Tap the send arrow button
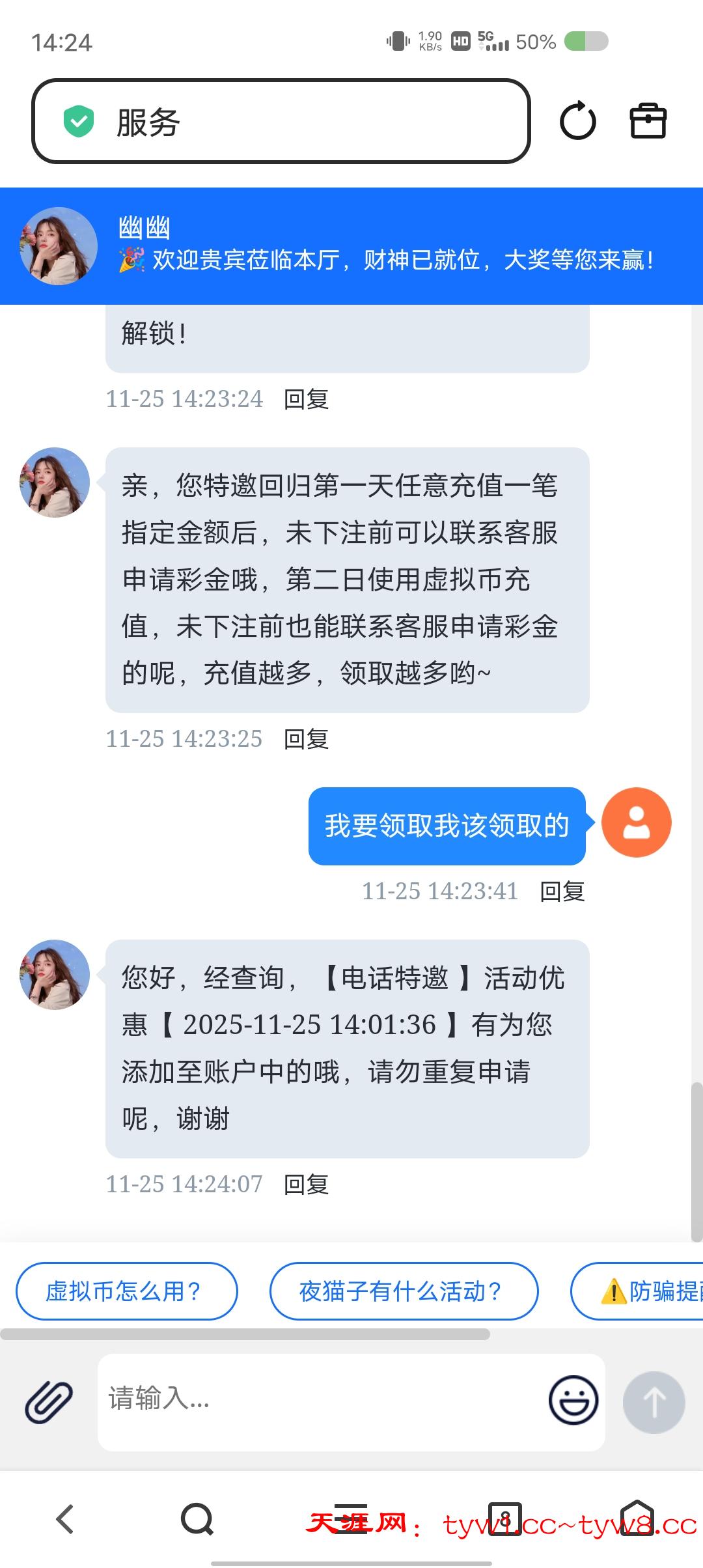This screenshot has width=703, height=1568. (654, 1401)
